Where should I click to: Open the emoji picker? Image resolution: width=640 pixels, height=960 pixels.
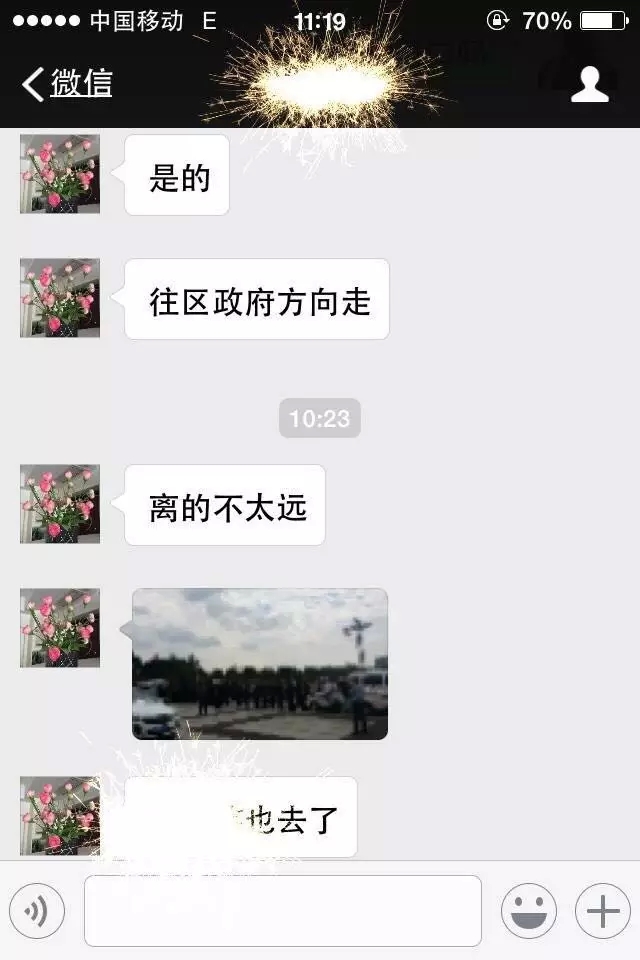click(x=528, y=911)
